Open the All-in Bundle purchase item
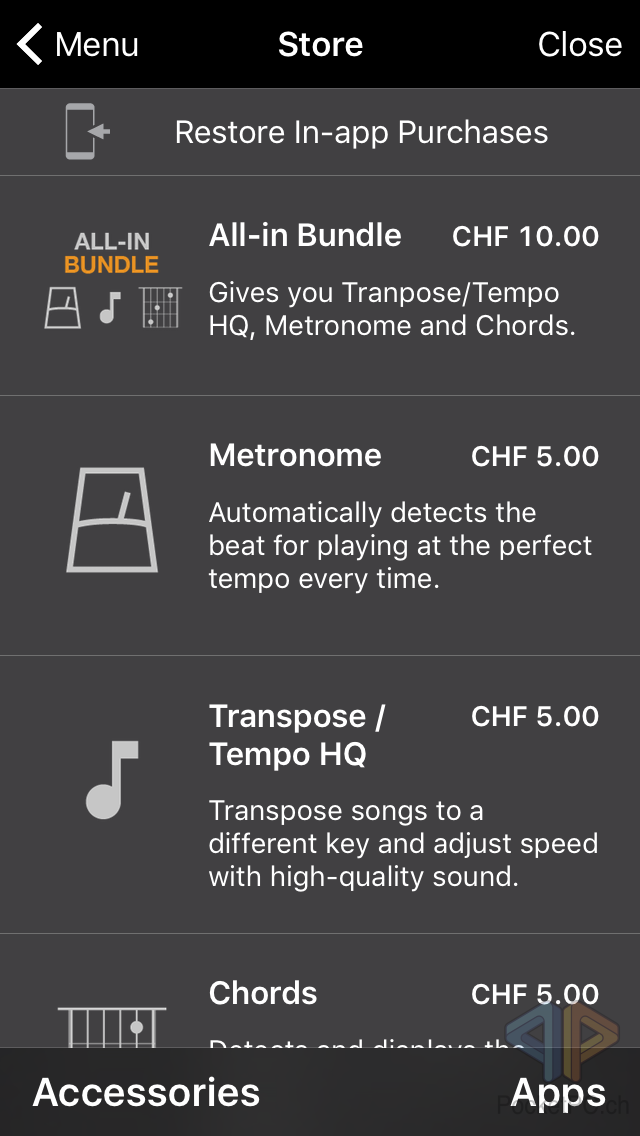 320,285
